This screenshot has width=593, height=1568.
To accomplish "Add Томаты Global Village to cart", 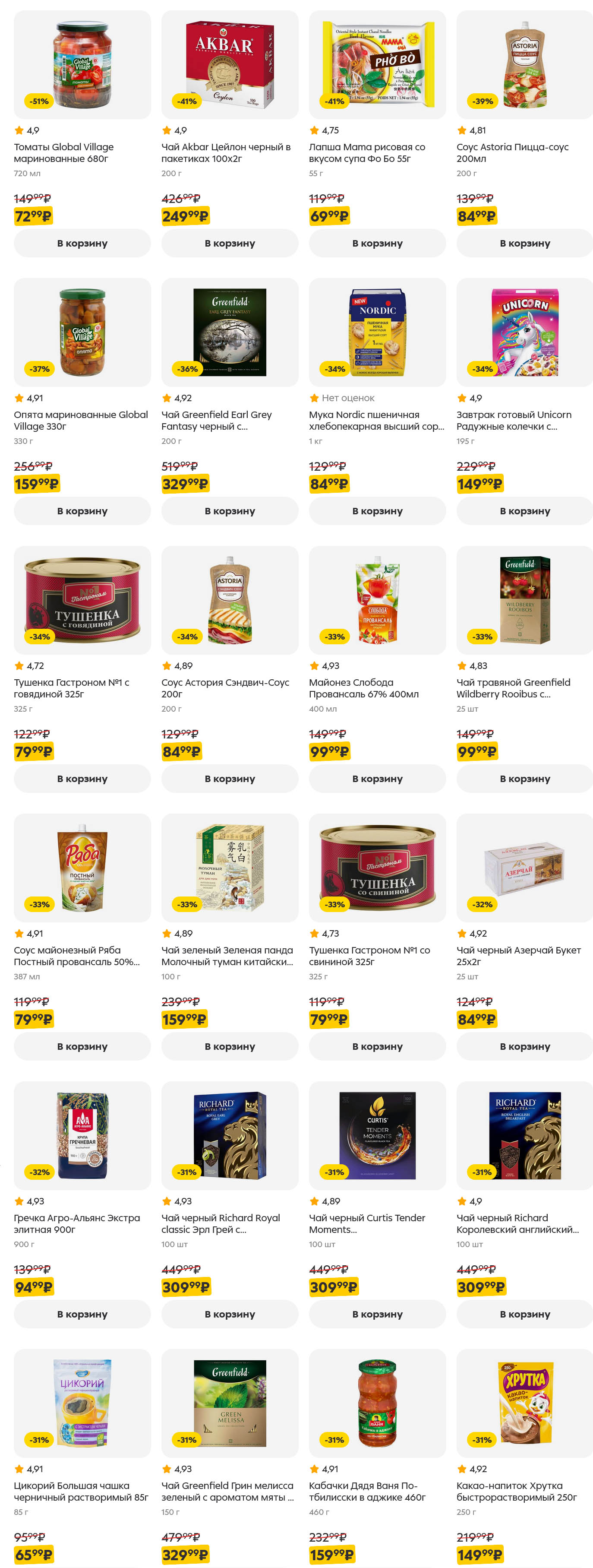I will 82,244.
